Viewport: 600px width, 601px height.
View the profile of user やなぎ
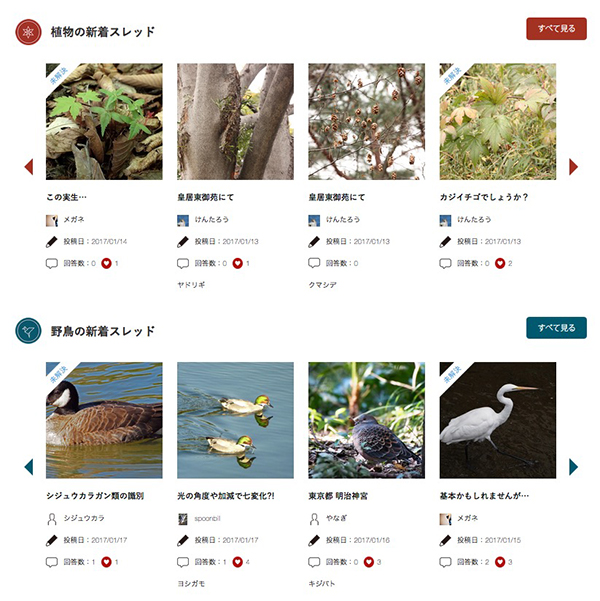click(336, 518)
